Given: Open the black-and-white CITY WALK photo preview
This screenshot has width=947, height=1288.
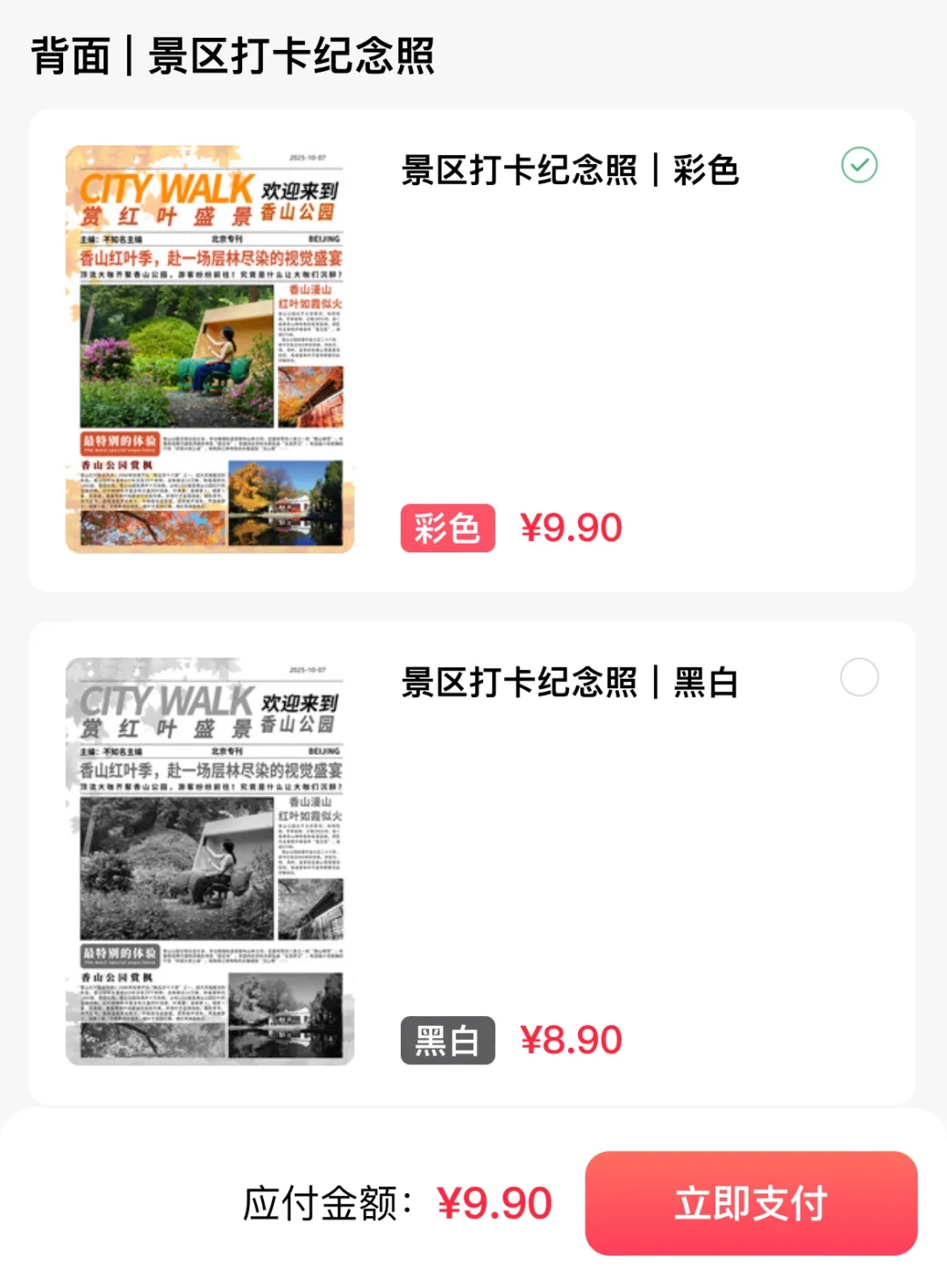Looking at the screenshot, I should click(210, 862).
